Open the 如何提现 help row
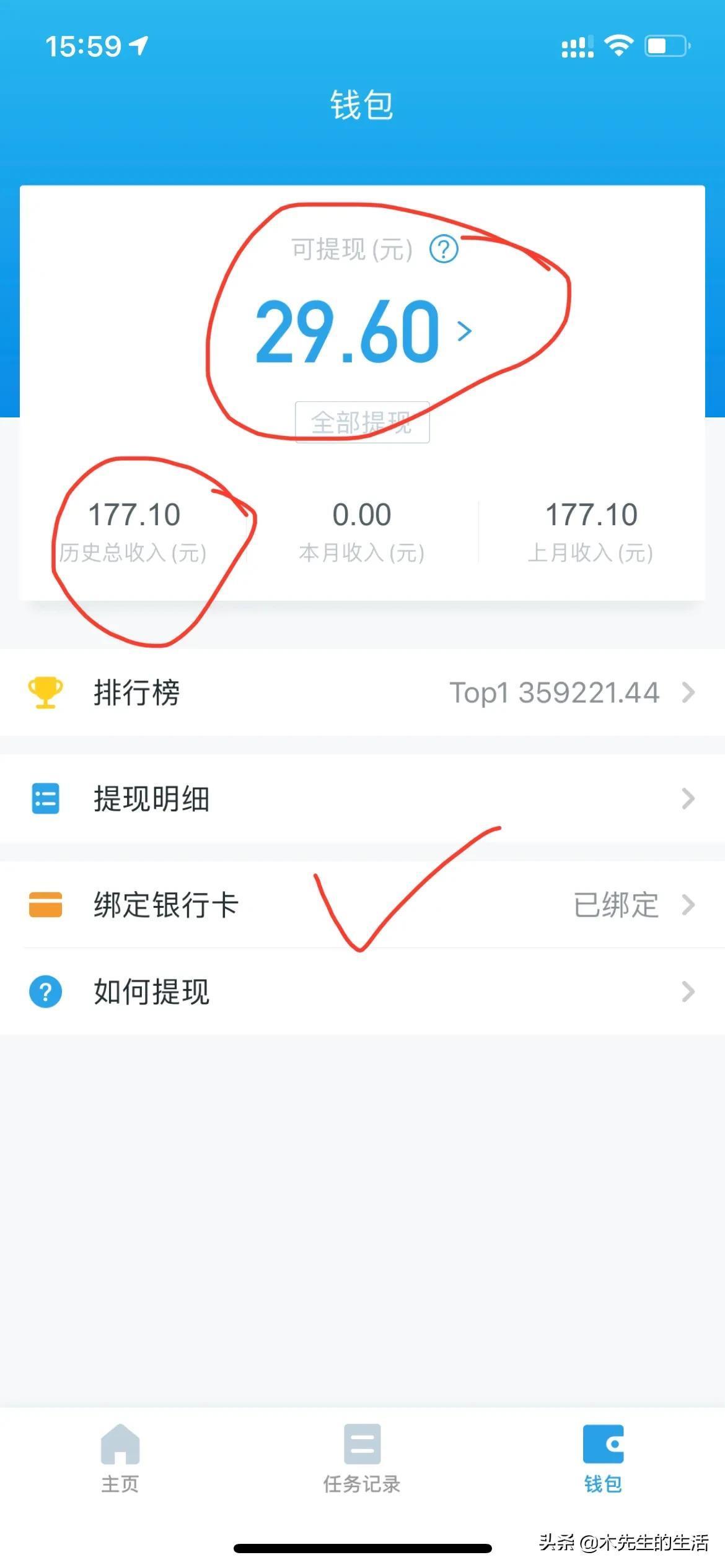Screen dimensions: 725x1568 (x=362, y=991)
